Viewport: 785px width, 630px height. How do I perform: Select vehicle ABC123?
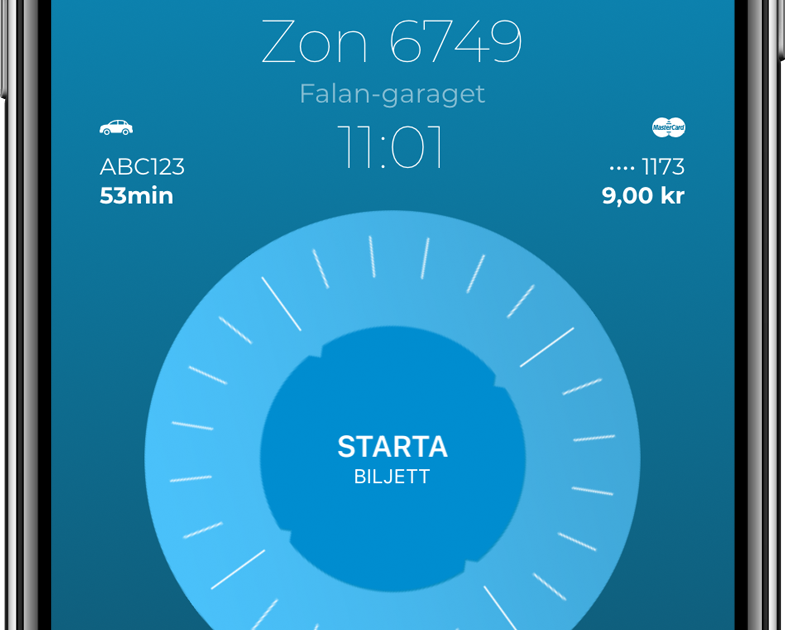(141, 167)
